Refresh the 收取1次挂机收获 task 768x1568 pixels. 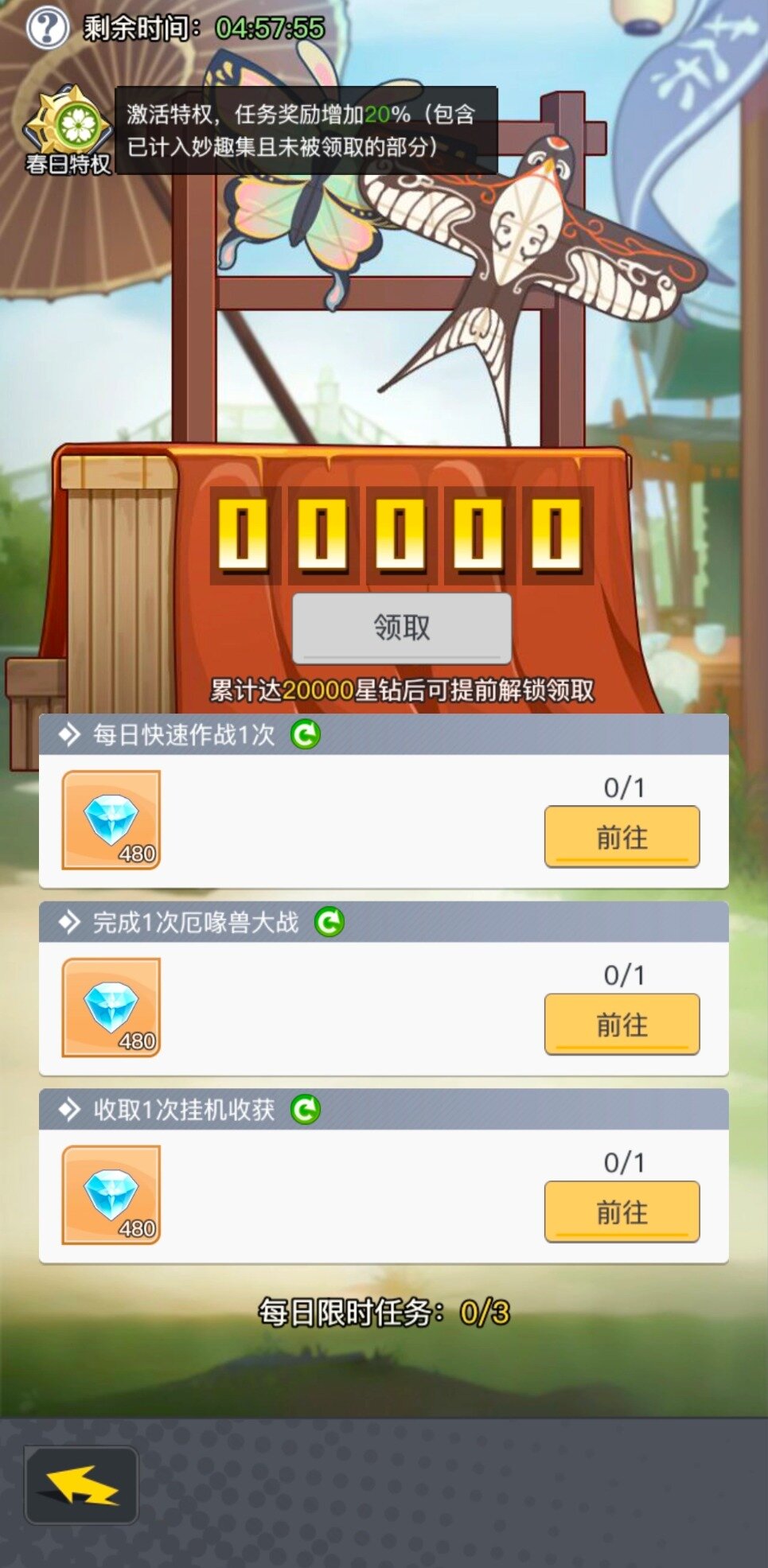[x=306, y=1109]
